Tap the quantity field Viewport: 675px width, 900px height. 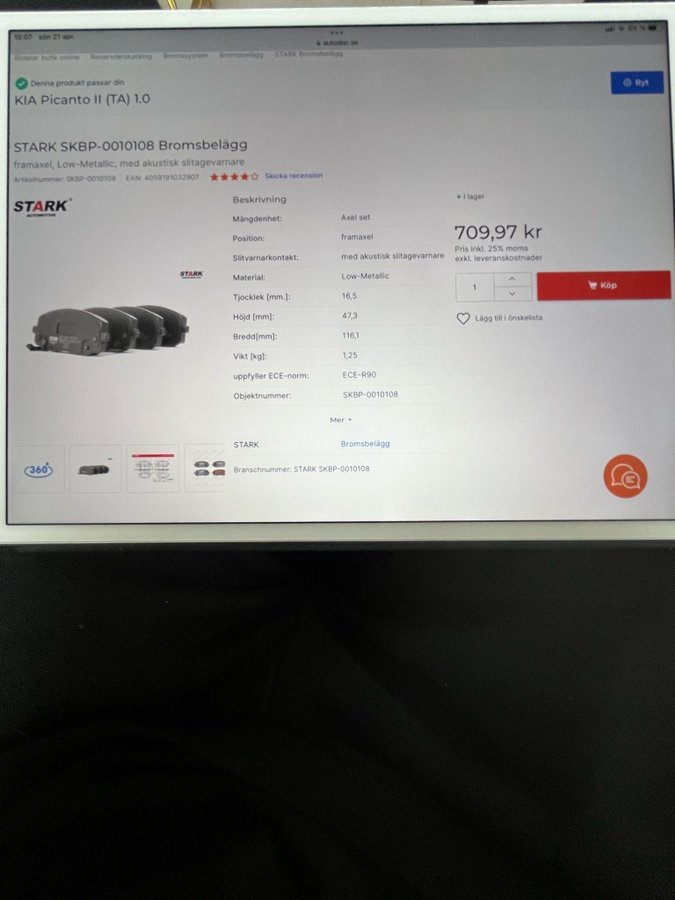[x=475, y=287]
